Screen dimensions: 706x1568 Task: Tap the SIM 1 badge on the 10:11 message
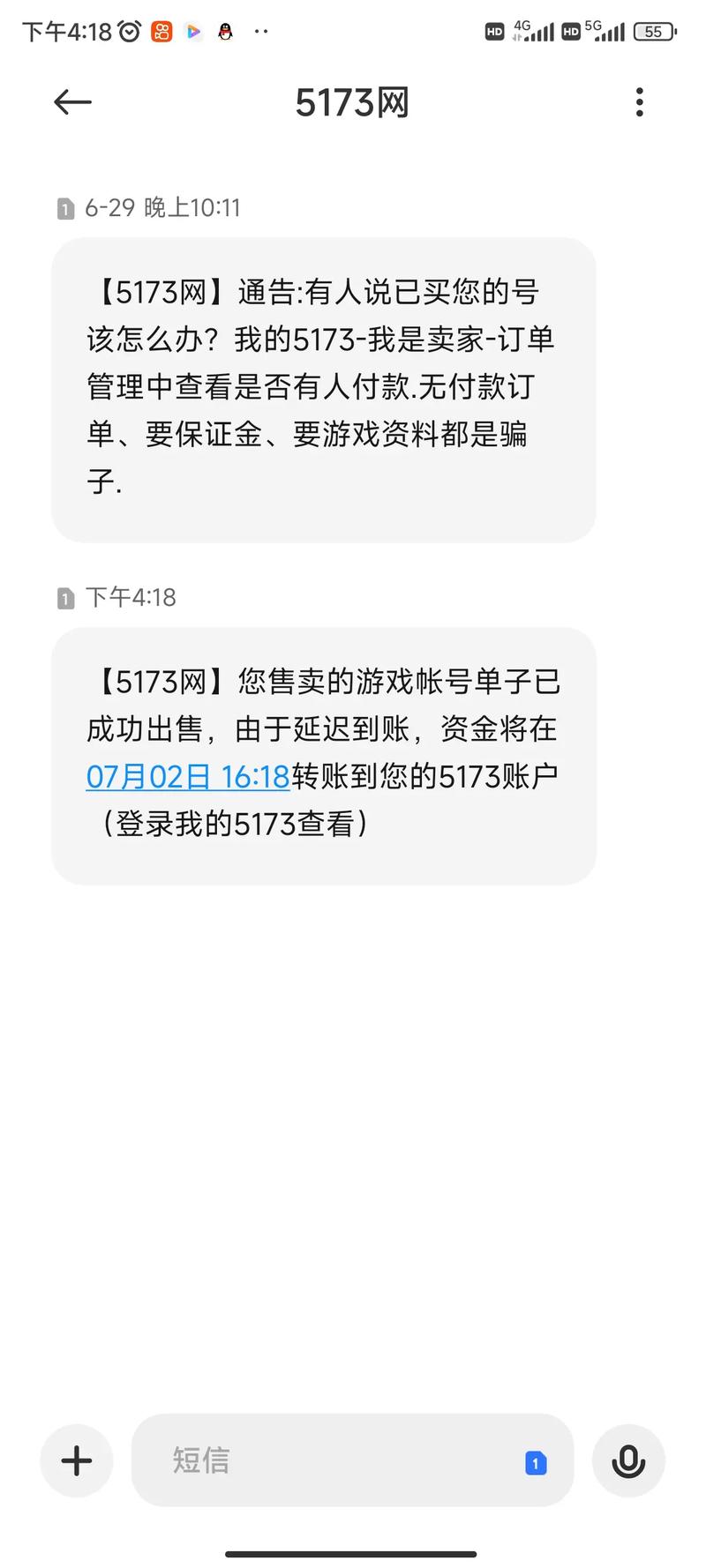point(64,208)
